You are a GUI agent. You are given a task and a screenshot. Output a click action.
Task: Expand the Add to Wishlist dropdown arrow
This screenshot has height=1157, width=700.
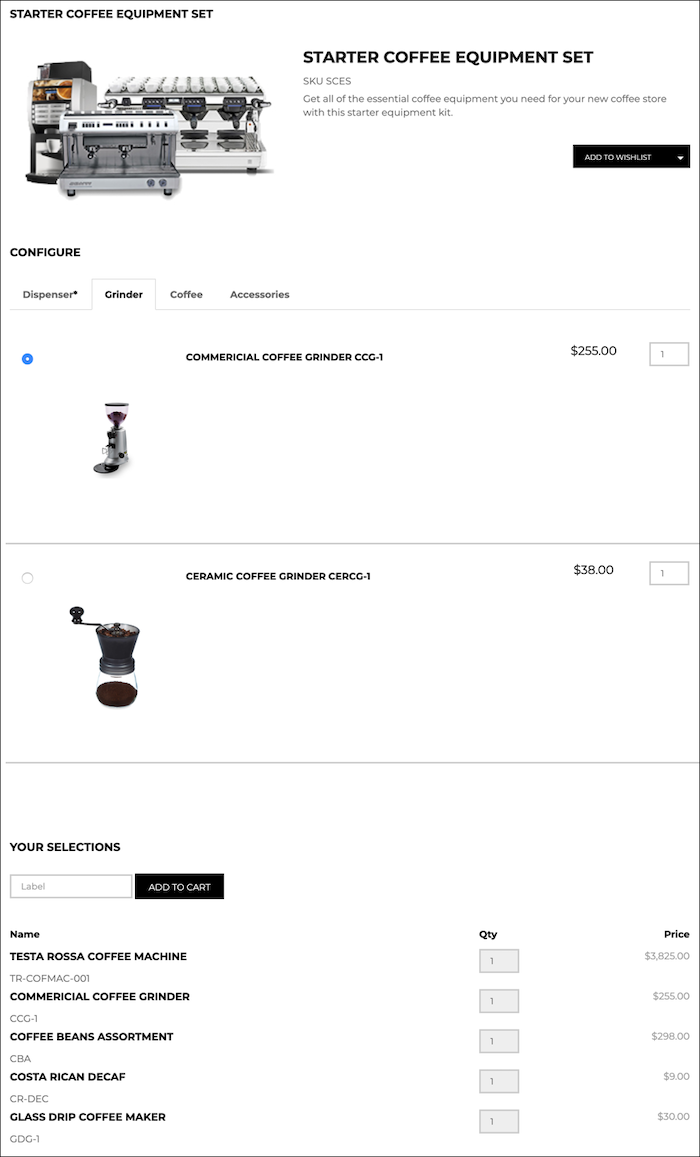tap(681, 157)
